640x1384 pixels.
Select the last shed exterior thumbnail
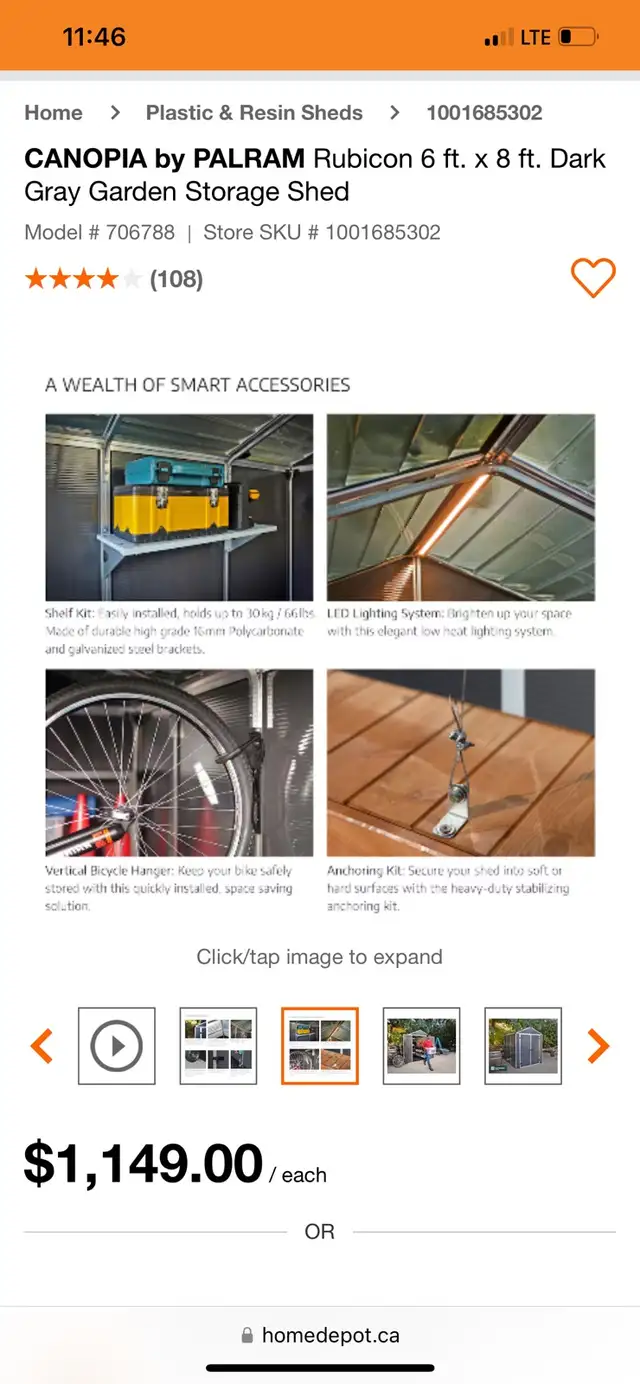pyautogui.click(x=523, y=1046)
